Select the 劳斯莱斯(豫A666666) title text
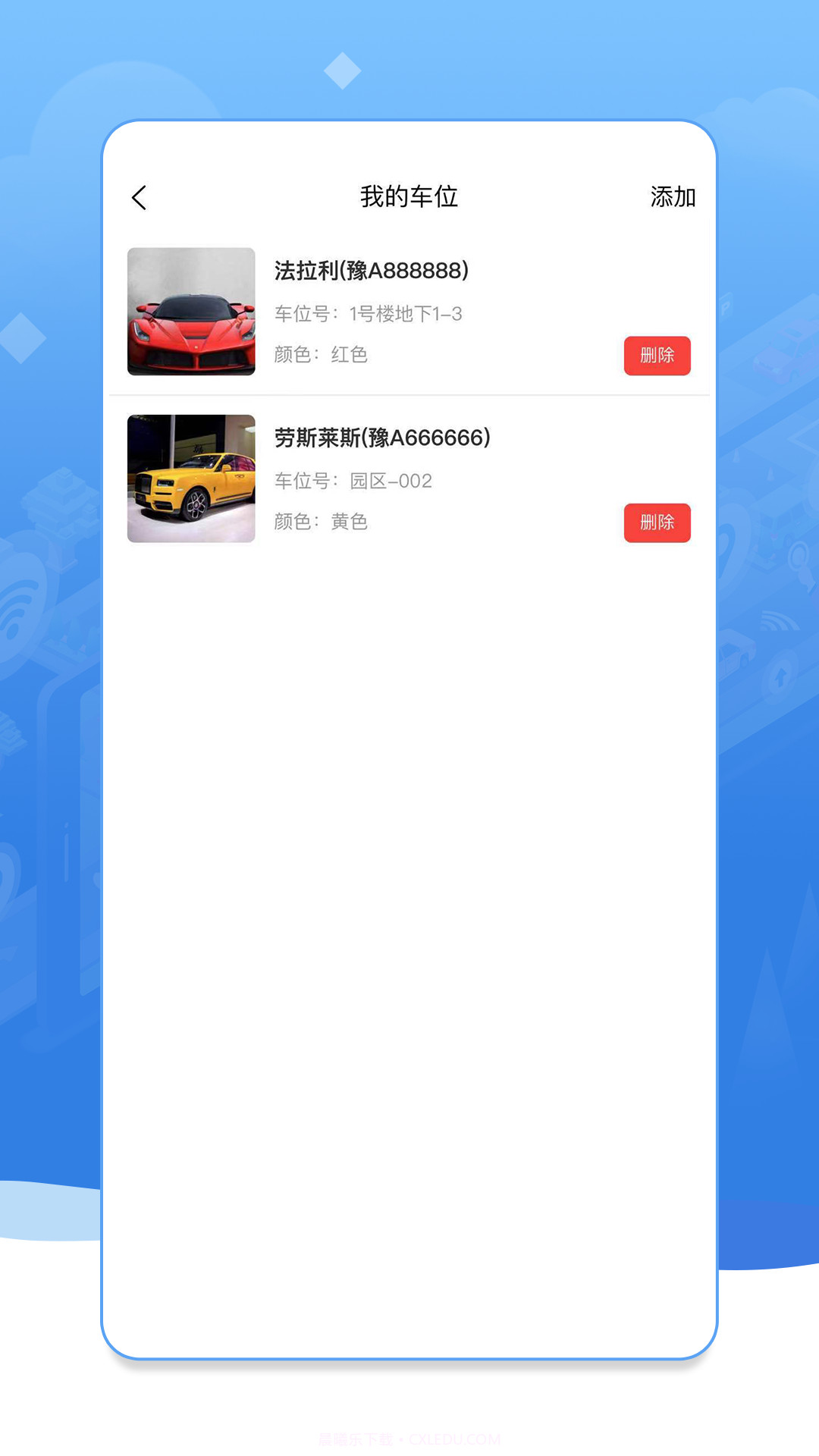This screenshot has height=1456, width=819. 383,437
